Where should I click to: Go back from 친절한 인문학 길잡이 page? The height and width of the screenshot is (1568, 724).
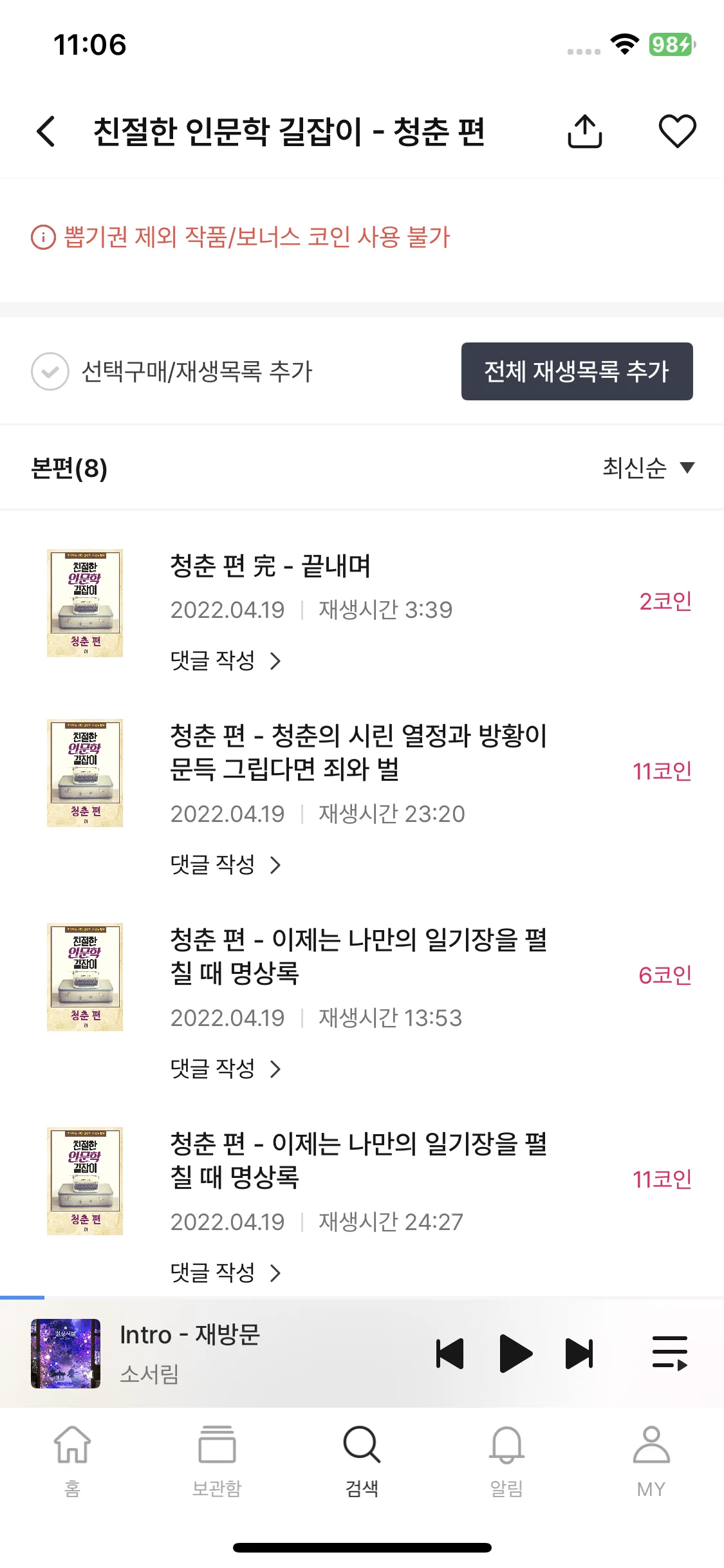(x=46, y=131)
